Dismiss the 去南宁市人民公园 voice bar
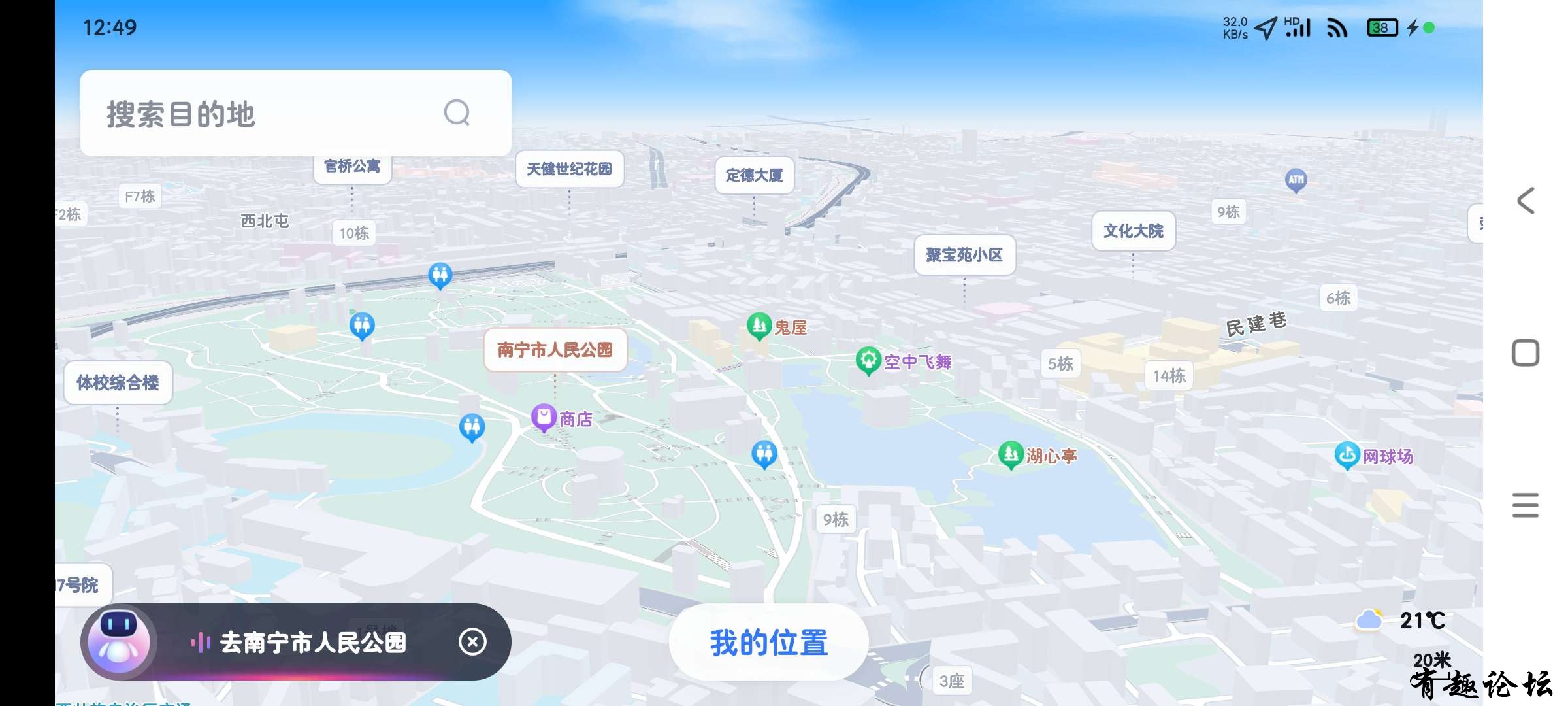 (x=472, y=642)
